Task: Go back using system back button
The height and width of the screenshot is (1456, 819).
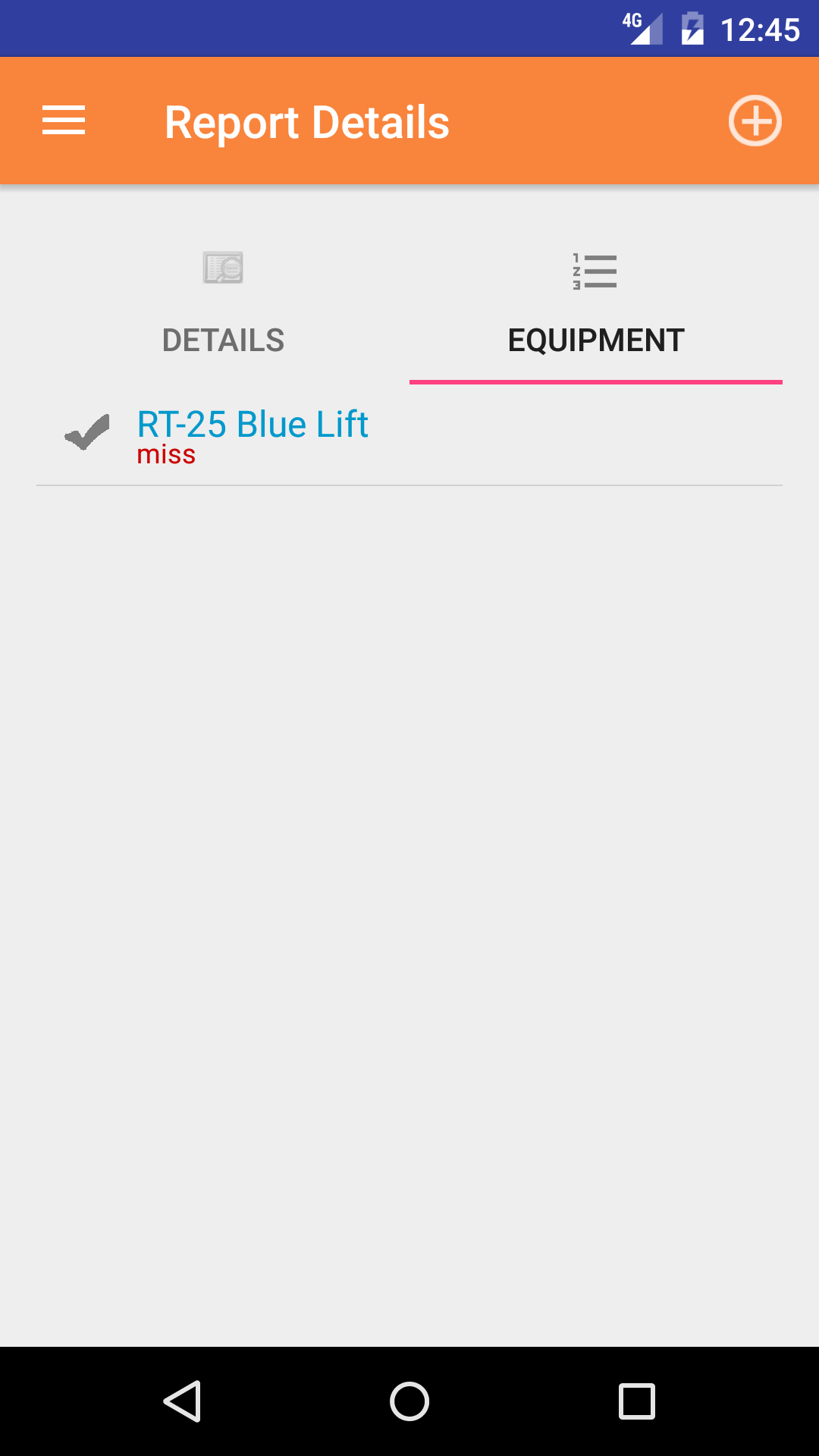Action: [182, 1401]
